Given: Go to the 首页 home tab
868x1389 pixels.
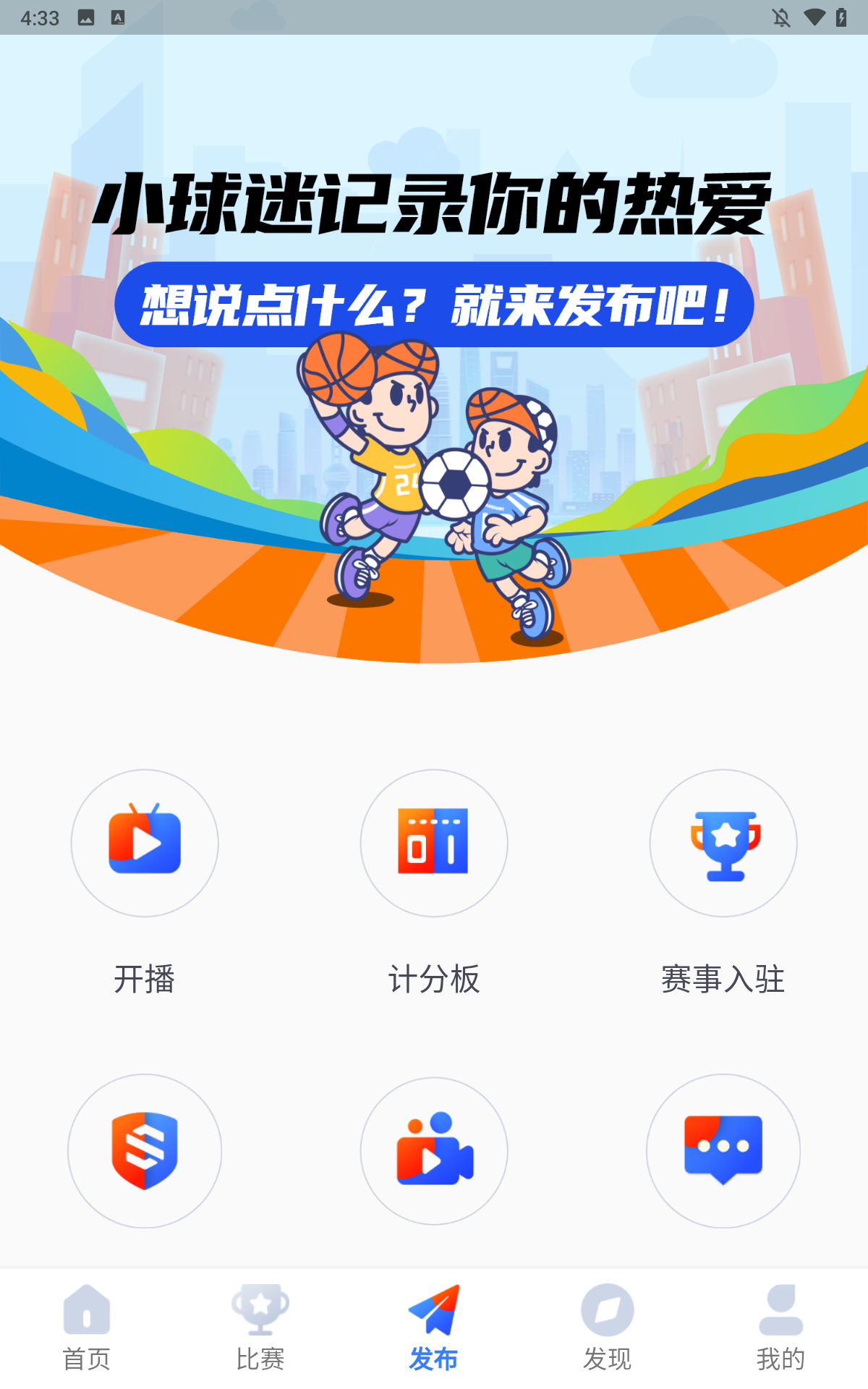Looking at the screenshot, I should click(87, 1328).
